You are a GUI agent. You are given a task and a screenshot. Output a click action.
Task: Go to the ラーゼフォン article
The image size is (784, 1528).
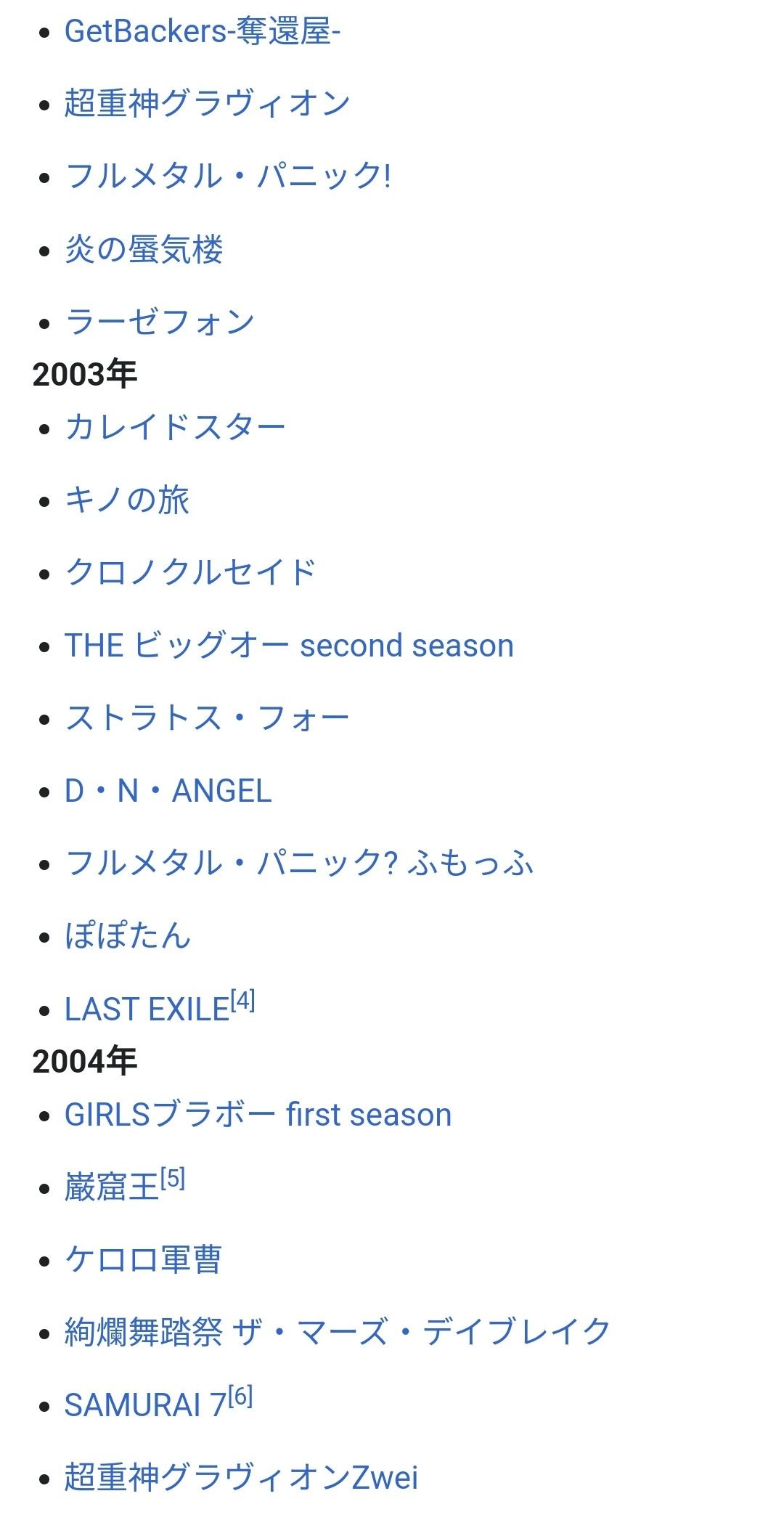[x=160, y=322]
